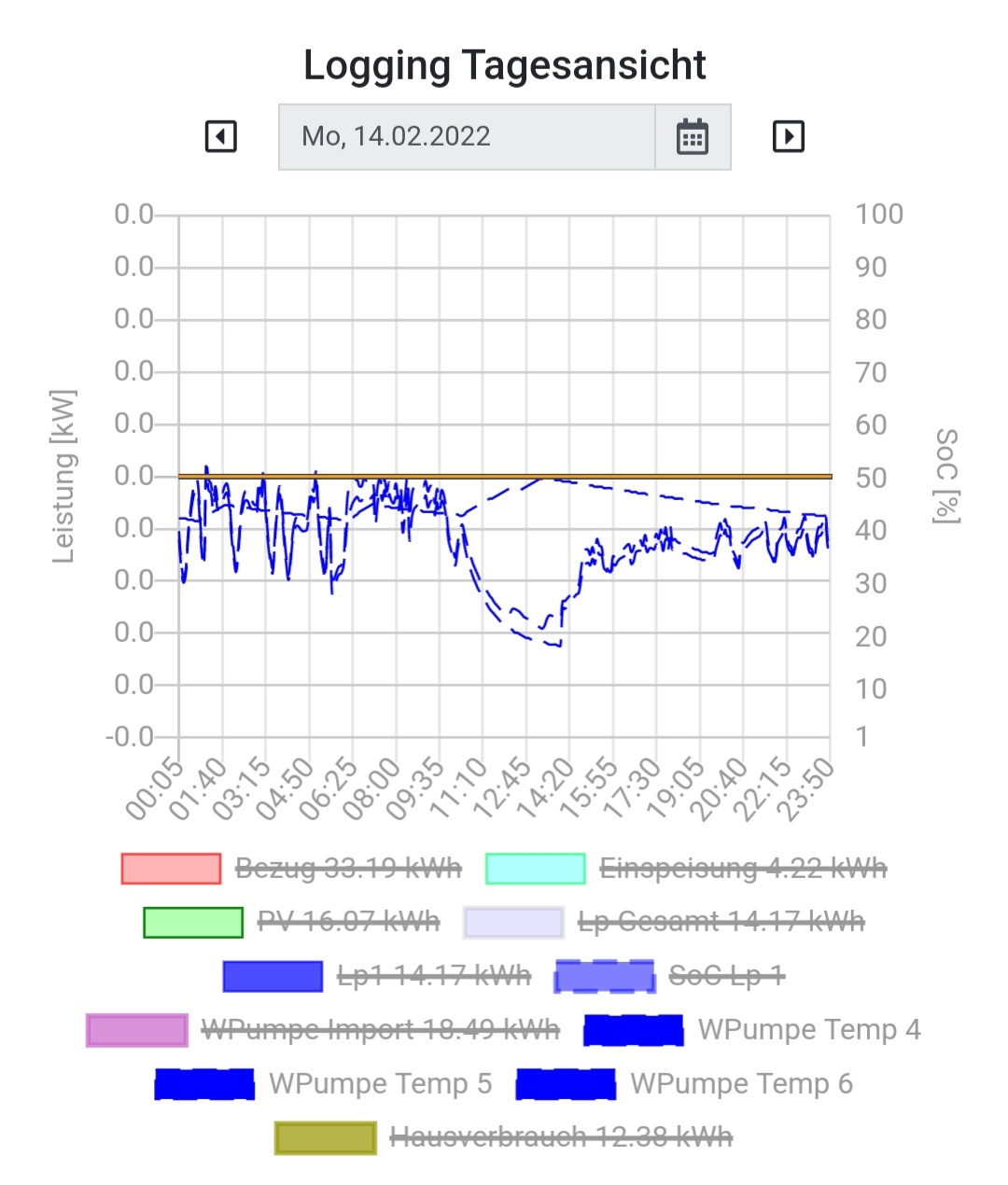
Task: Hide the WPumpe Temp 6 series
Action: pyautogui.click(x=741, y=1083)
